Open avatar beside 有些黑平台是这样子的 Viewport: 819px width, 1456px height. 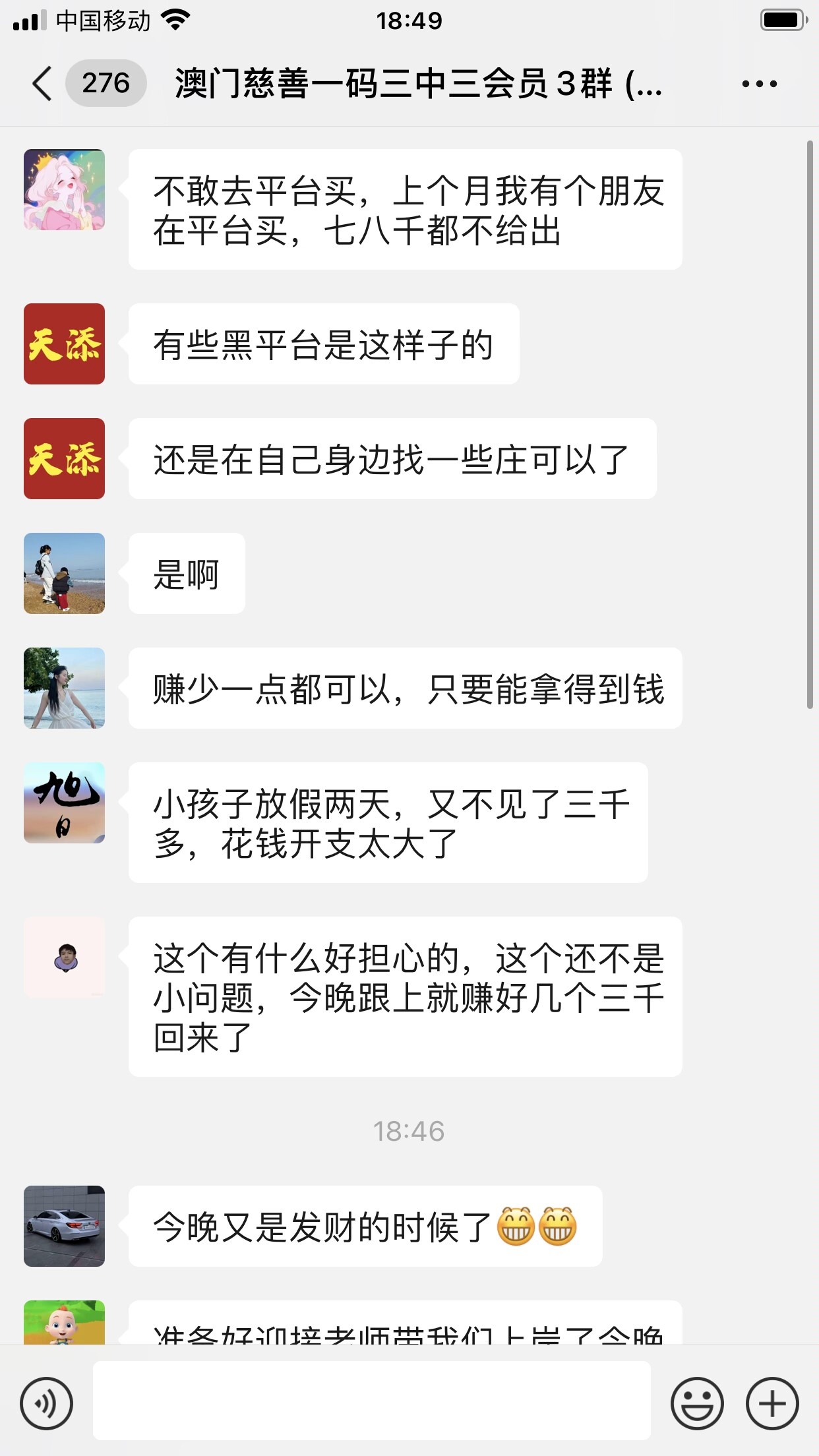(x=64, y=344)
